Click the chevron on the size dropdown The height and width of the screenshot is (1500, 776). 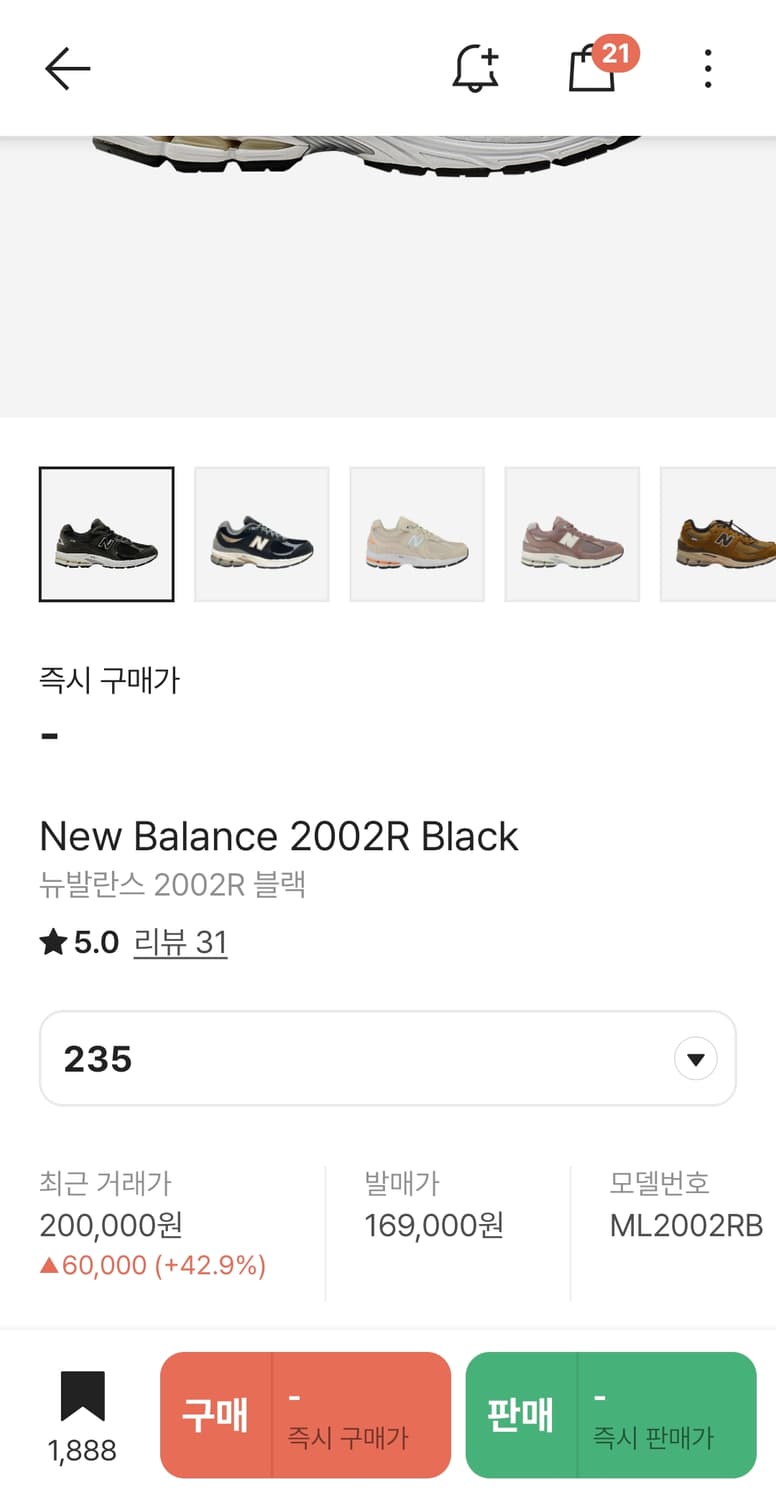coord(696,1058)
